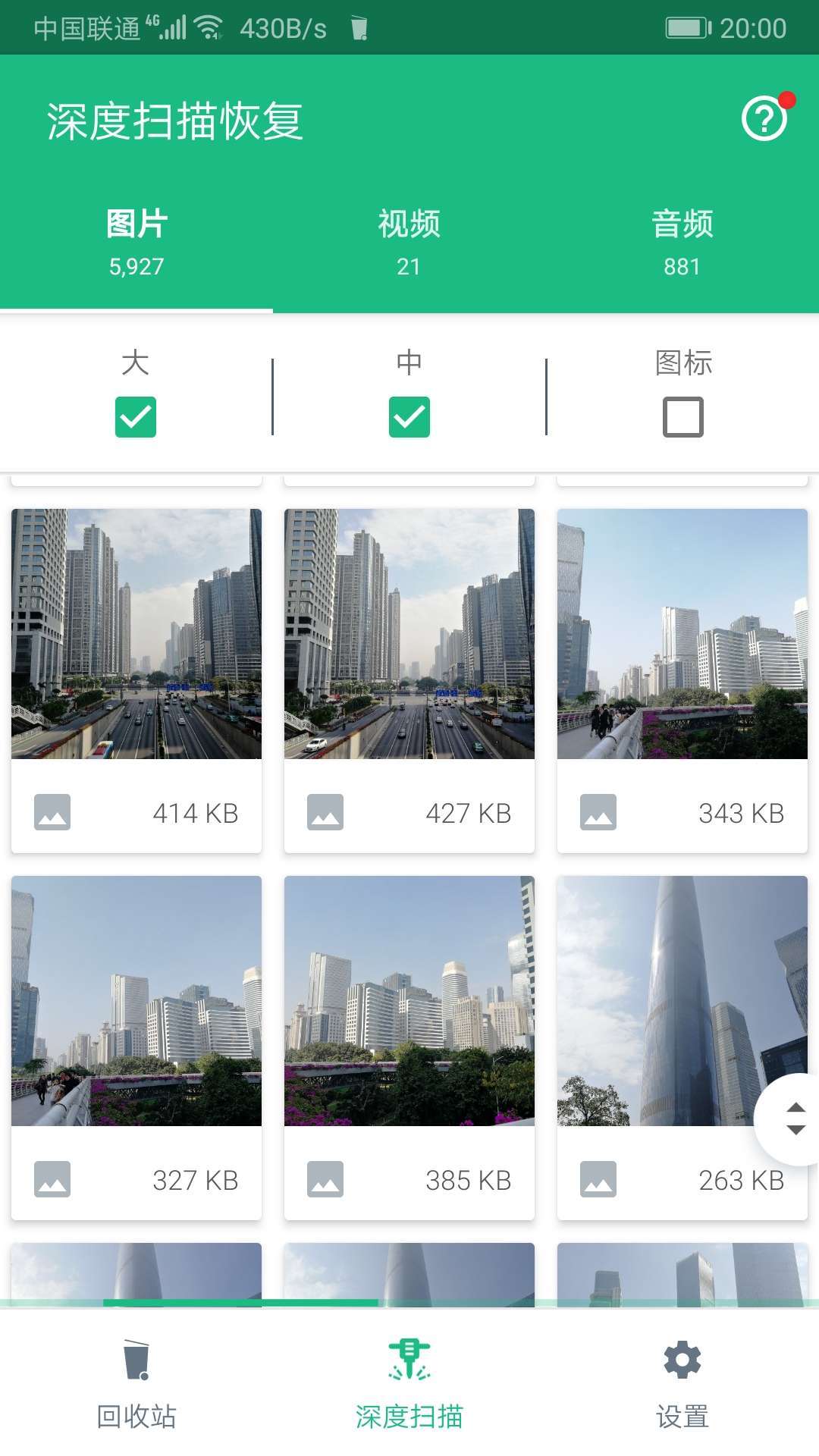
Task: Uncheck the 中 size checkbox
Action: [409, 416]
